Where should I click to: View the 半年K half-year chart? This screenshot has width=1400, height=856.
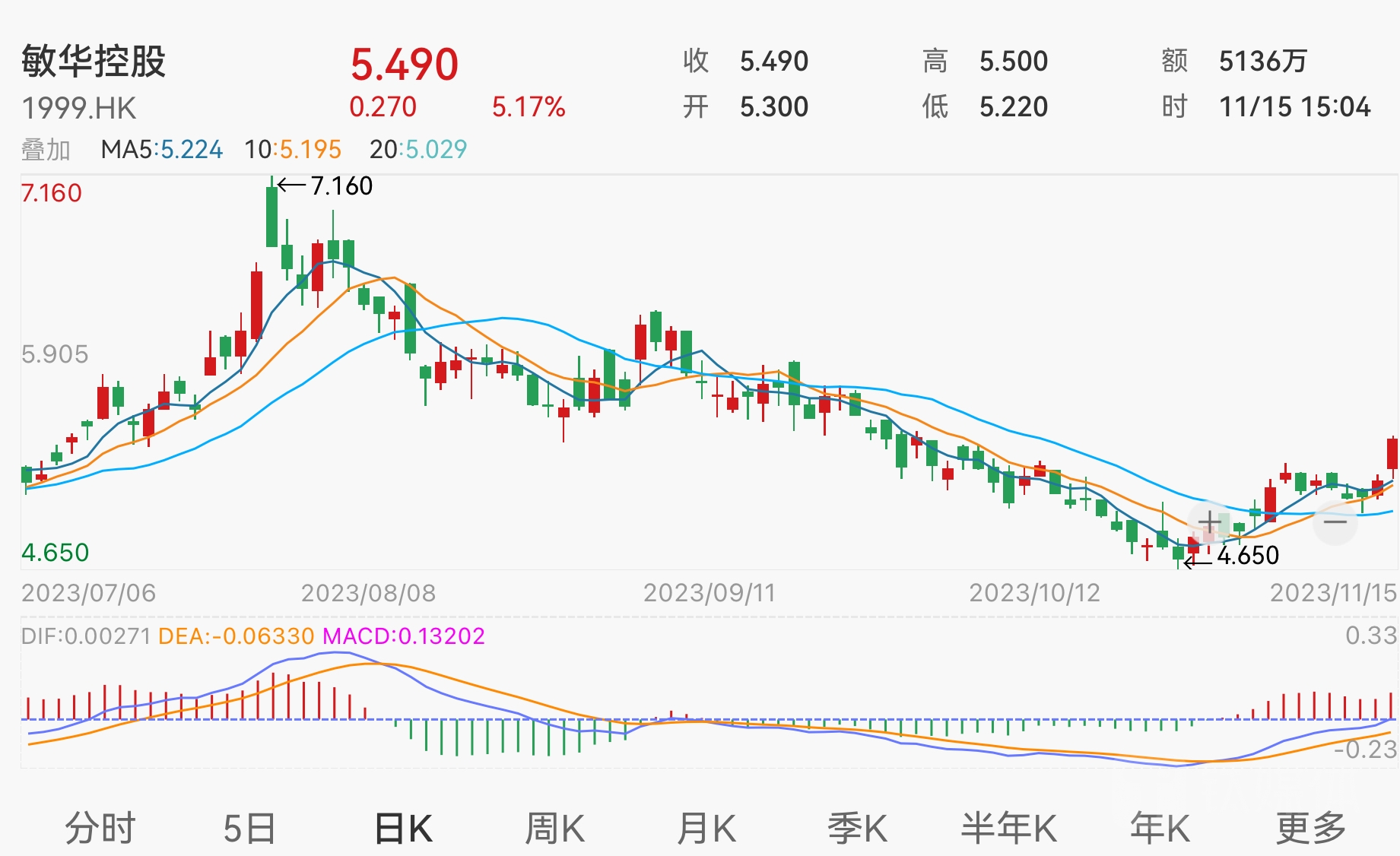click(x=1008, y=828)
